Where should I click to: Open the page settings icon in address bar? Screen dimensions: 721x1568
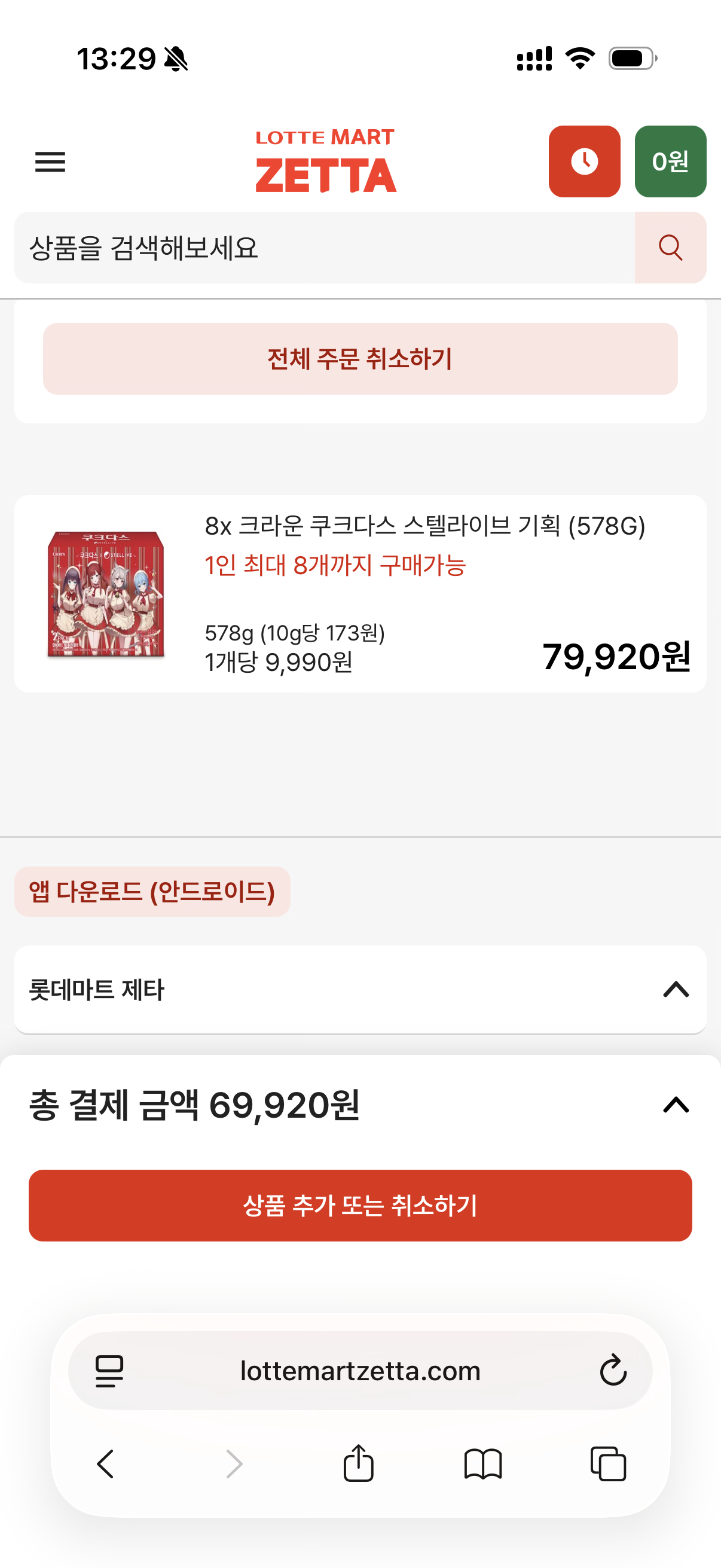point(109,1371)
